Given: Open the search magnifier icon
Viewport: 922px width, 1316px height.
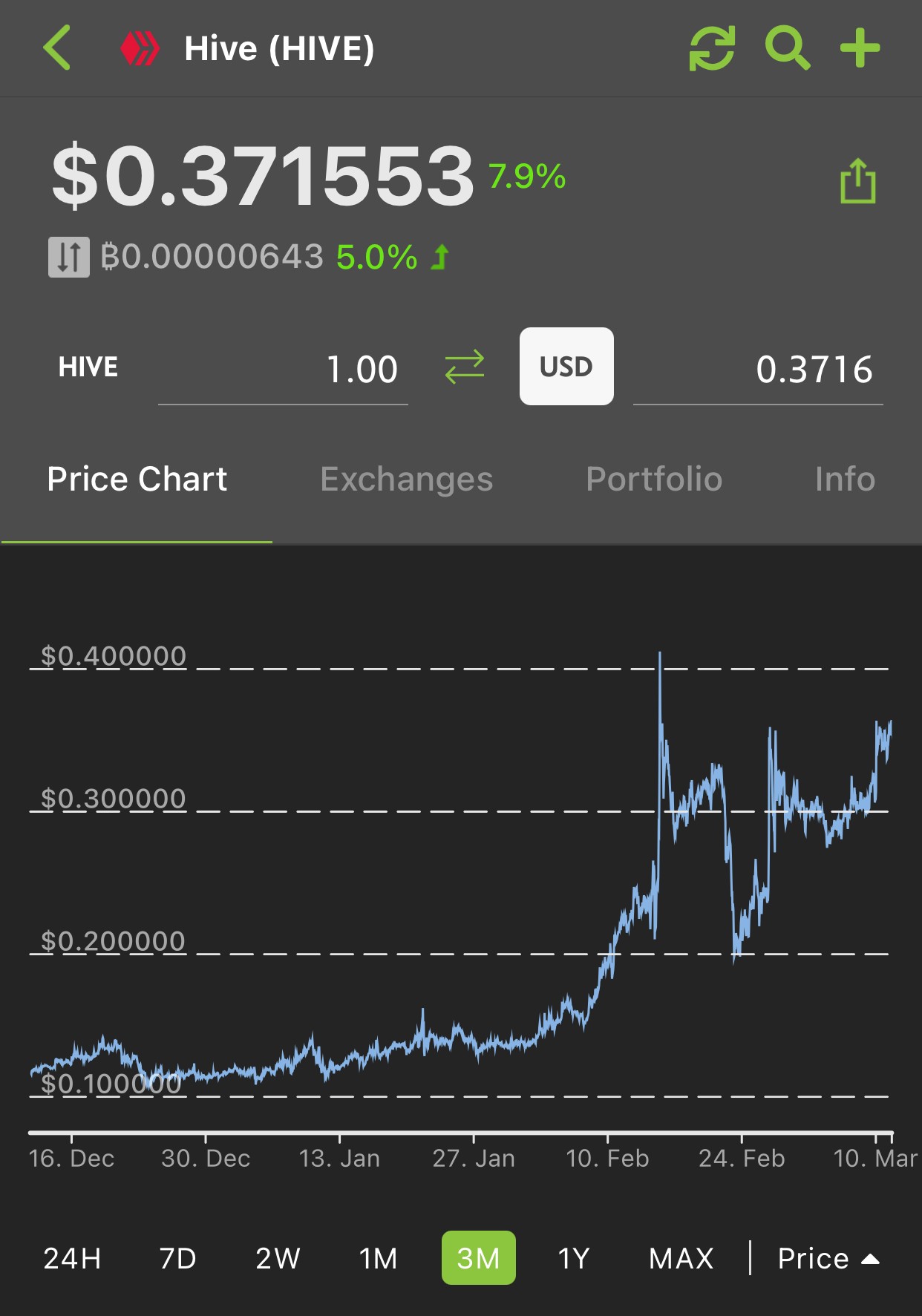Looking at the screenshot, I should (x=788, y=48).
